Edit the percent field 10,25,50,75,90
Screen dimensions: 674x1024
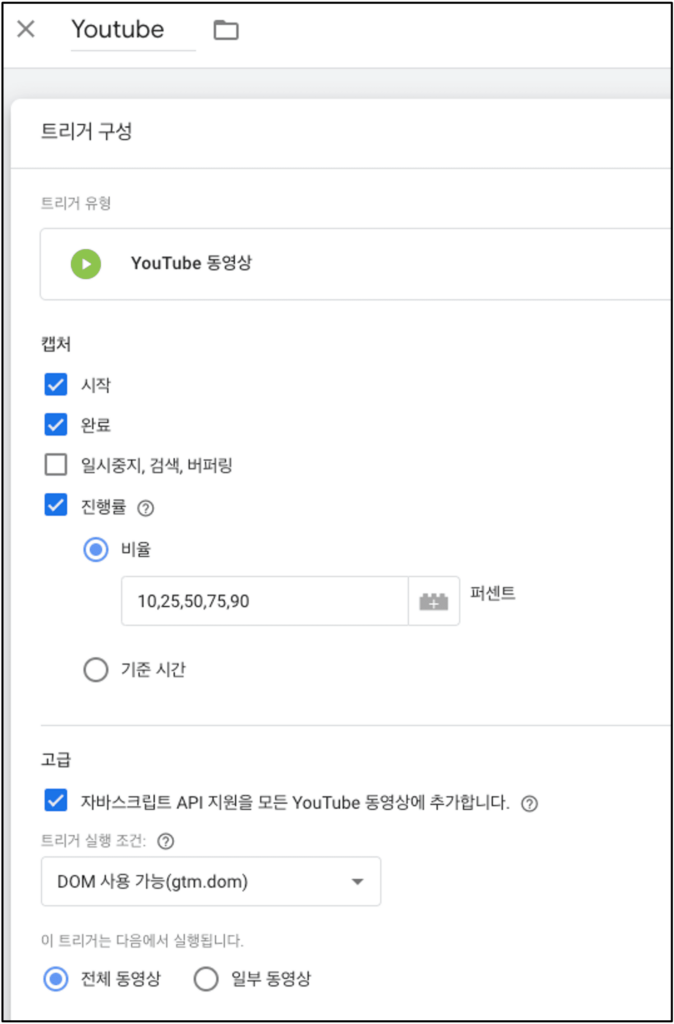pyautogui.click(x=264, y=601)
